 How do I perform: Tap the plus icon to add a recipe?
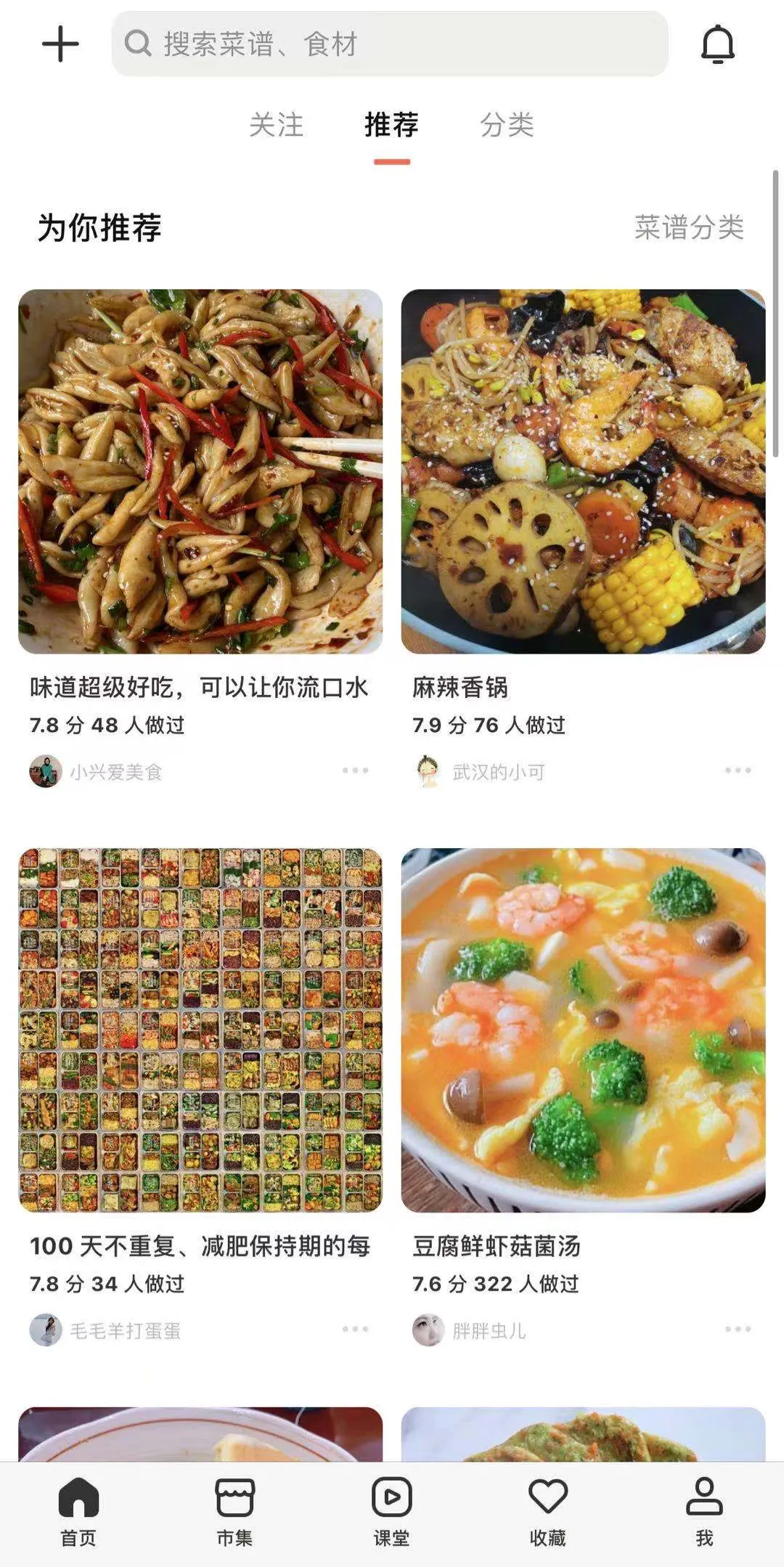(x=60, y=44)
